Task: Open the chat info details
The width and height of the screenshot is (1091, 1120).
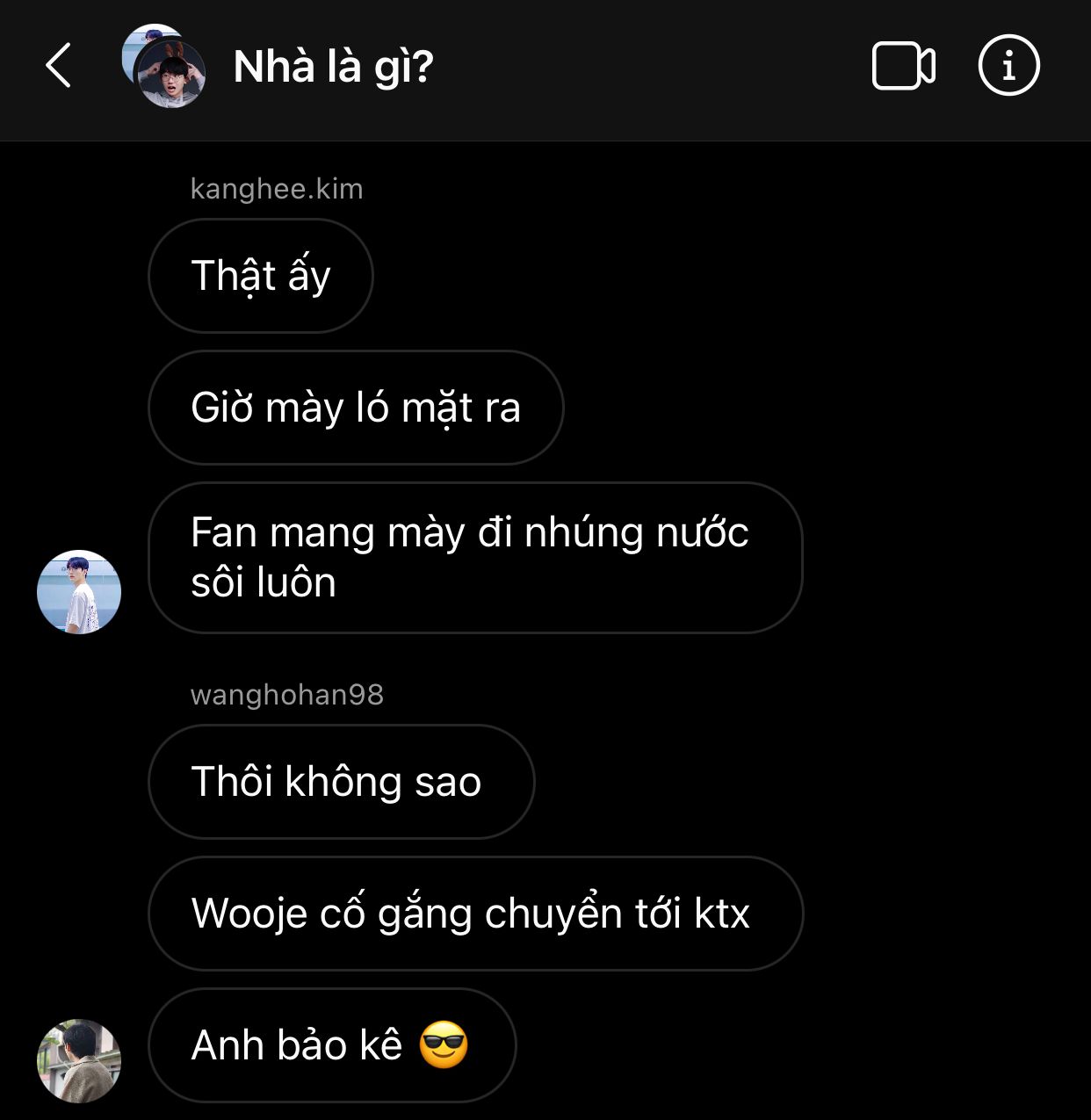Action: click(1008, 66)
